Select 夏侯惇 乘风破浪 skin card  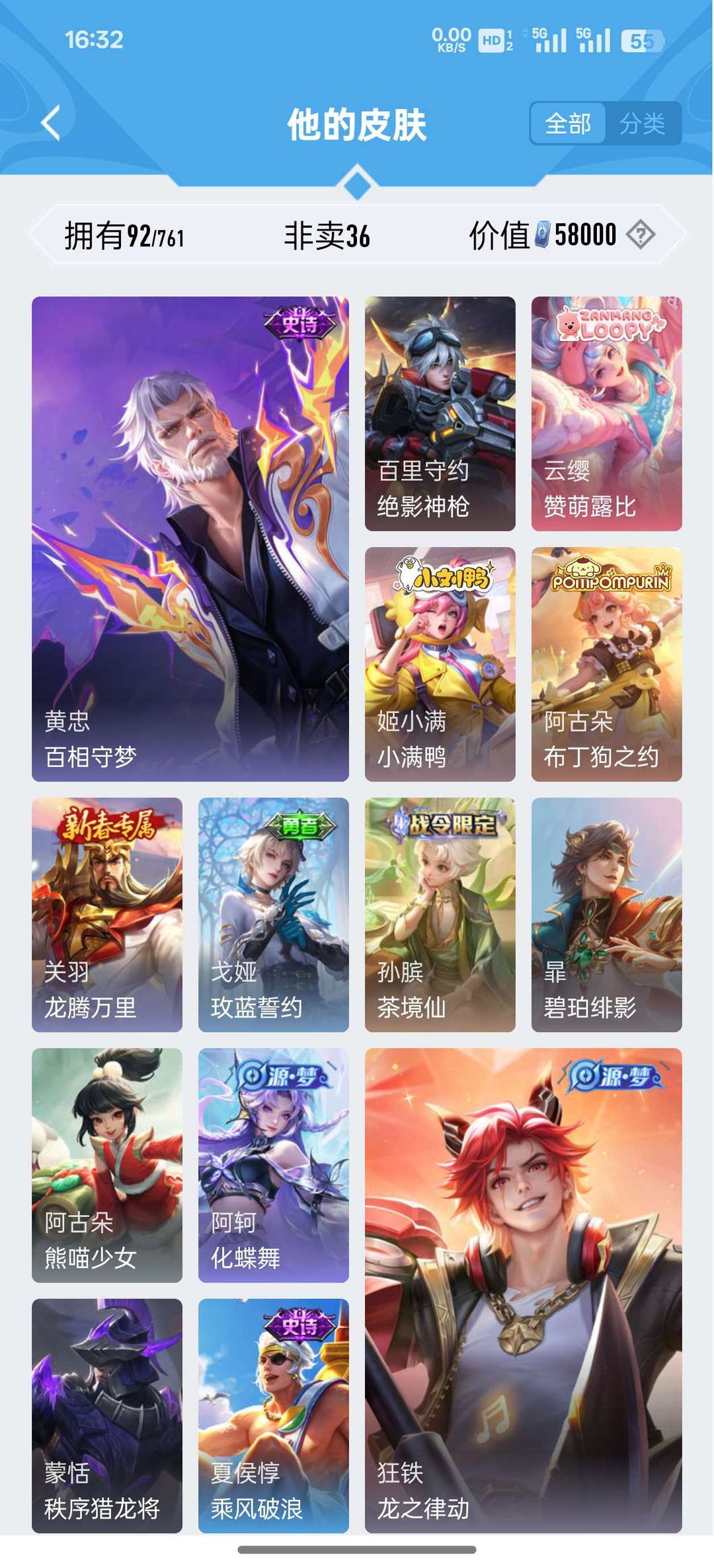tap(273, 1415)
